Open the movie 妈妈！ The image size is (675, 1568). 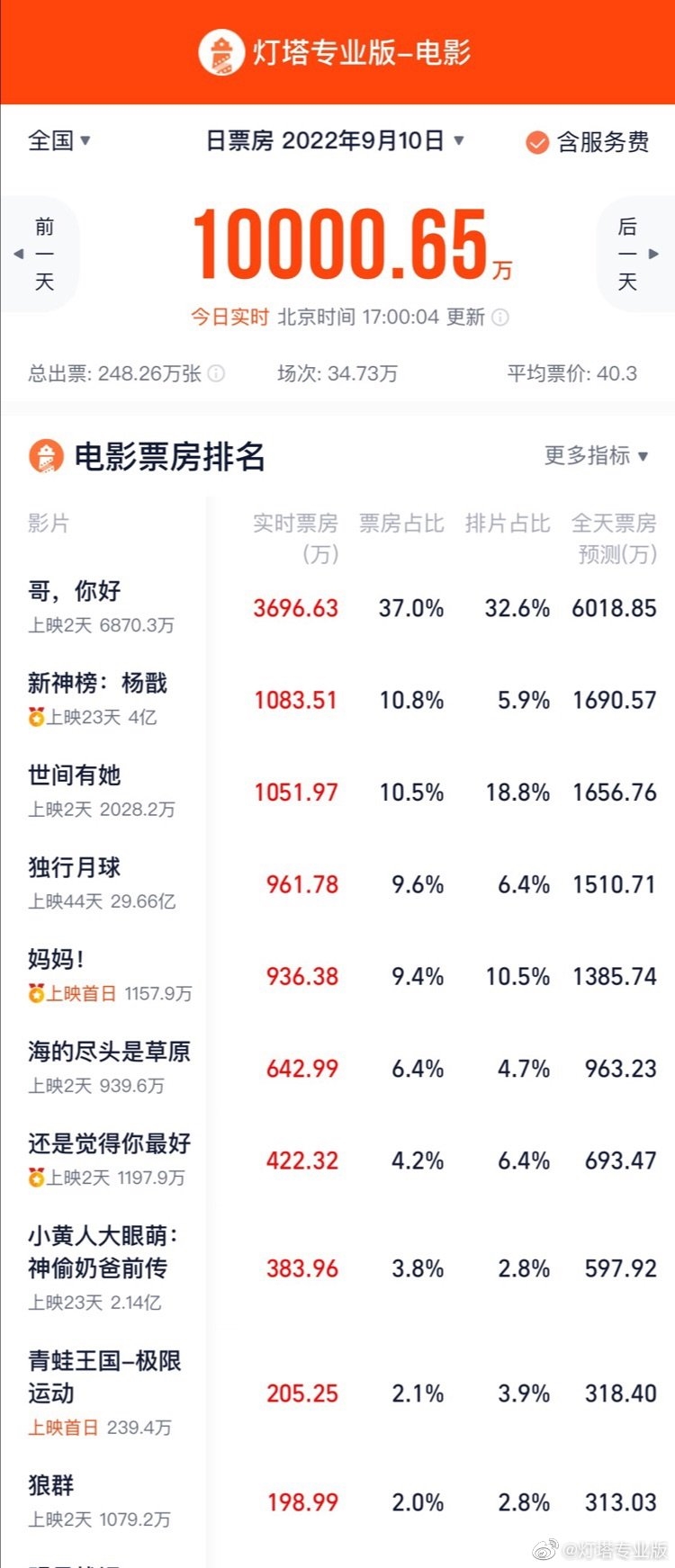point(56,959)
